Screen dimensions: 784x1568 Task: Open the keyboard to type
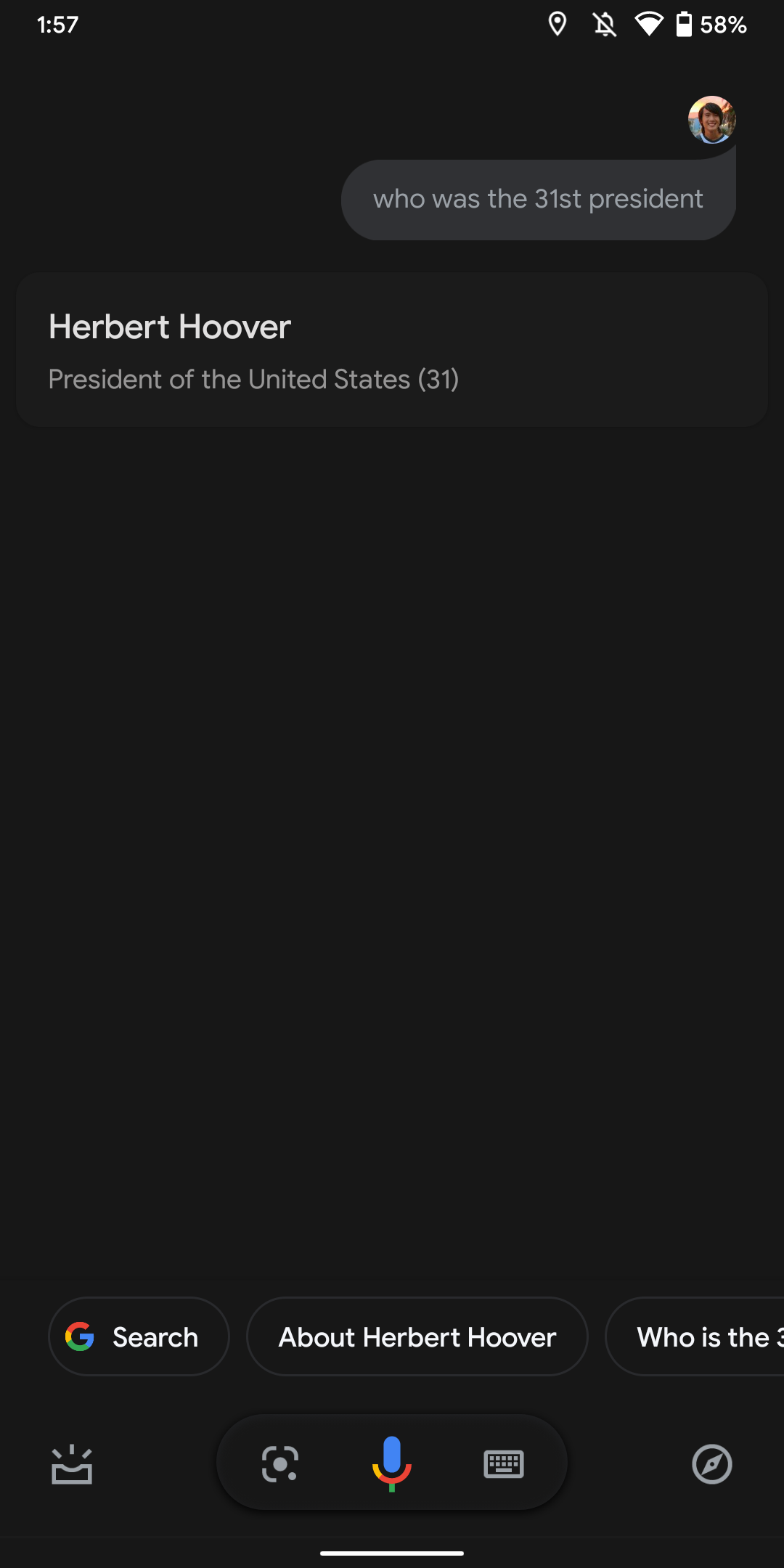coord(504,1464)
